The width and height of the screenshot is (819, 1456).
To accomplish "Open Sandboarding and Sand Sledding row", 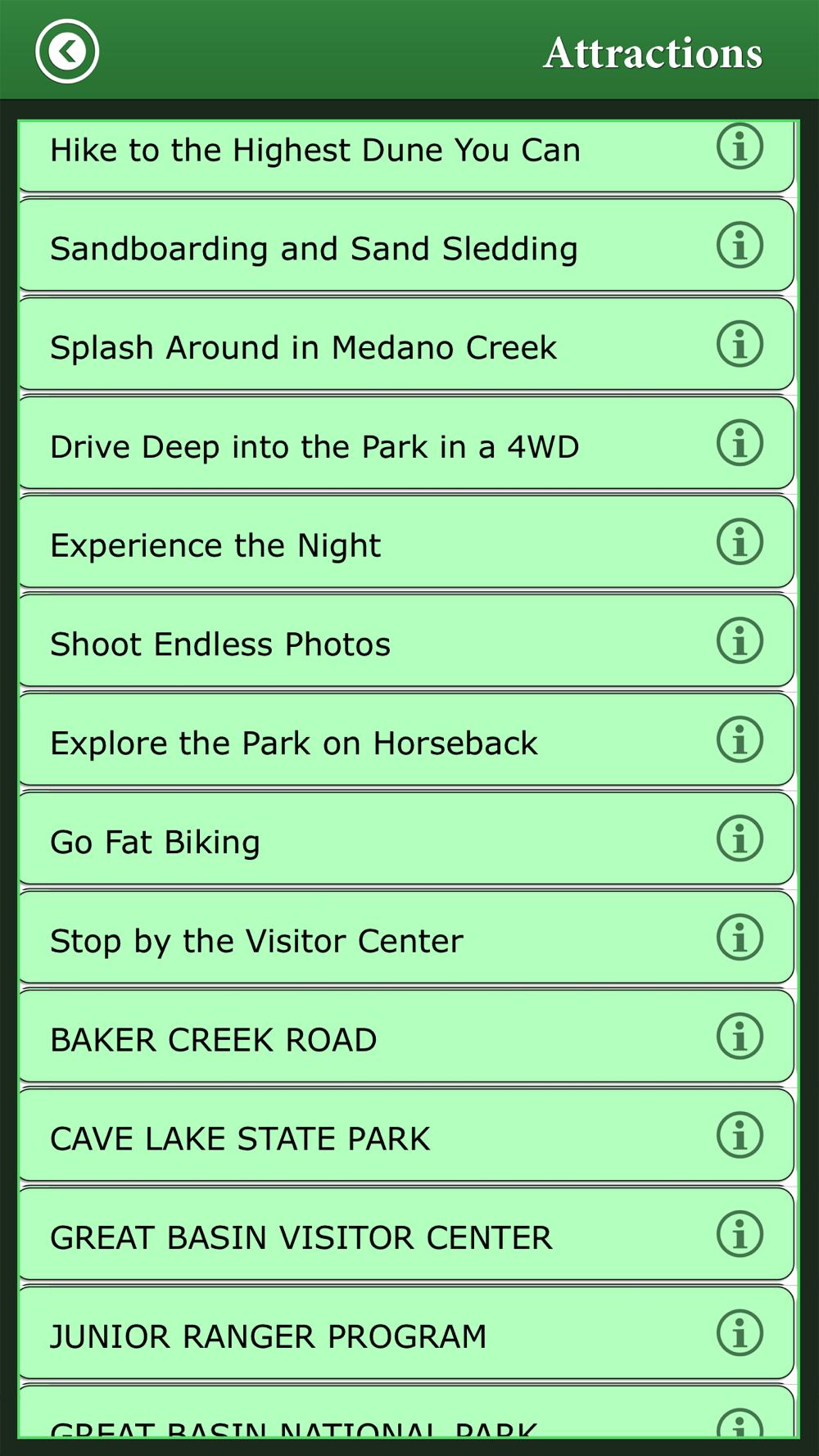I will coord(406,245).
